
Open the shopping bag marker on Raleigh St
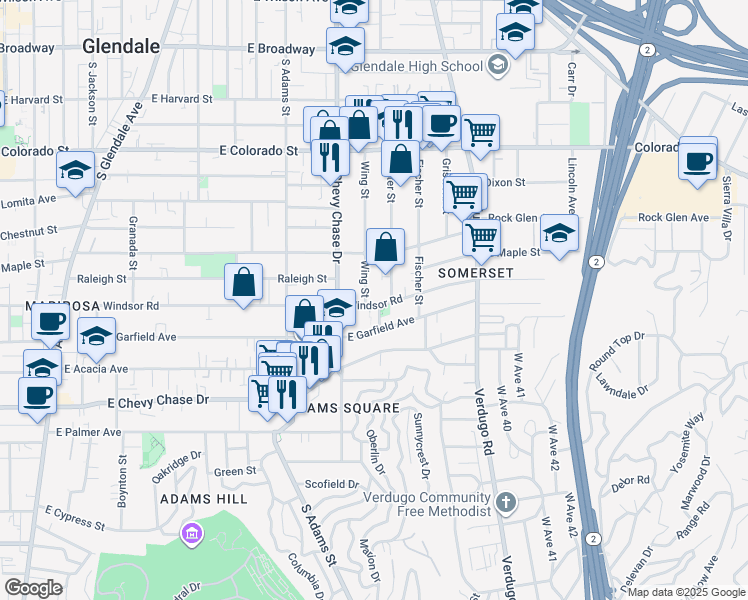[x=243, y=285]
